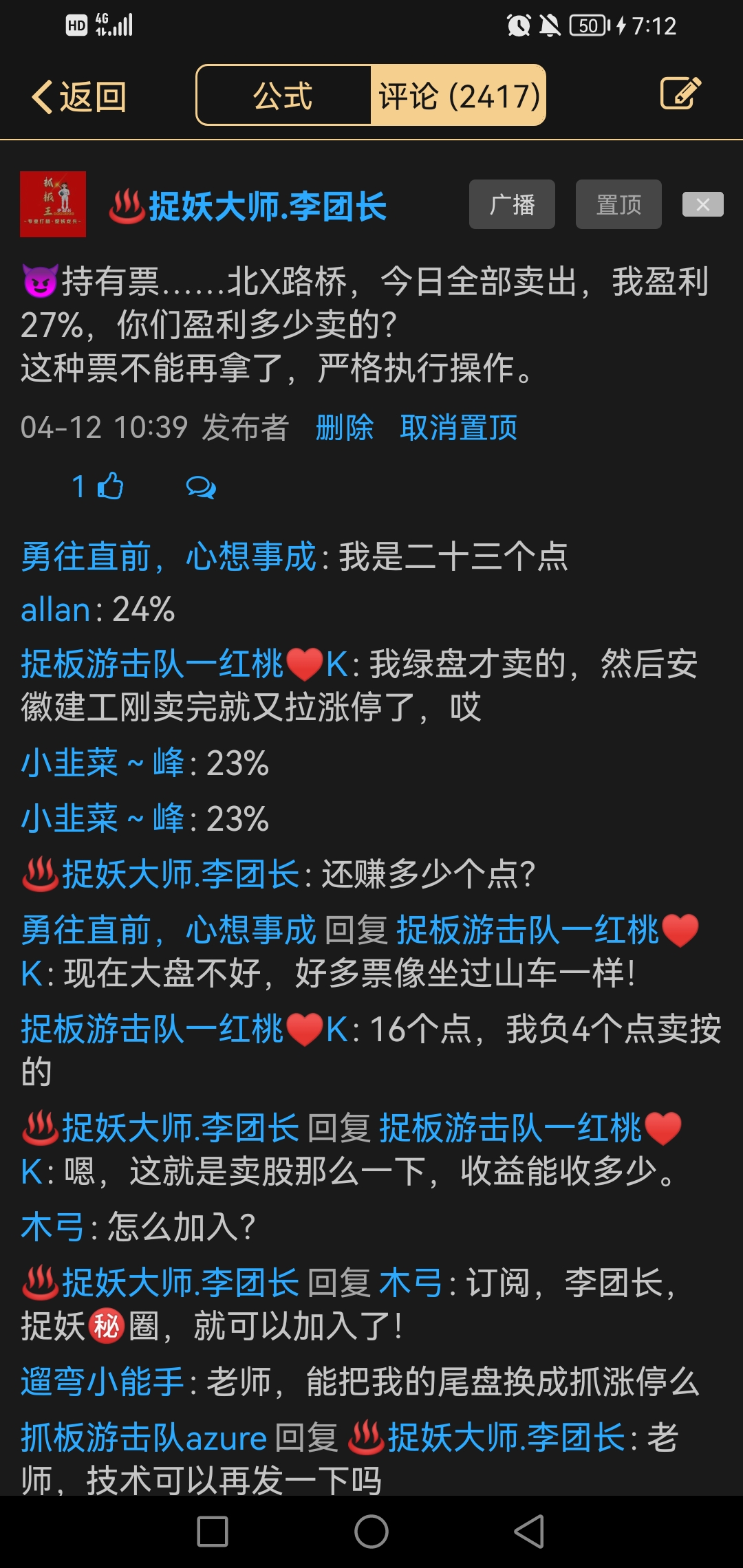Viewport: 743px width, 1568px height.
Task: Open allan's profile from the comments
Action: pyautogui.click(x=55, y=610)
